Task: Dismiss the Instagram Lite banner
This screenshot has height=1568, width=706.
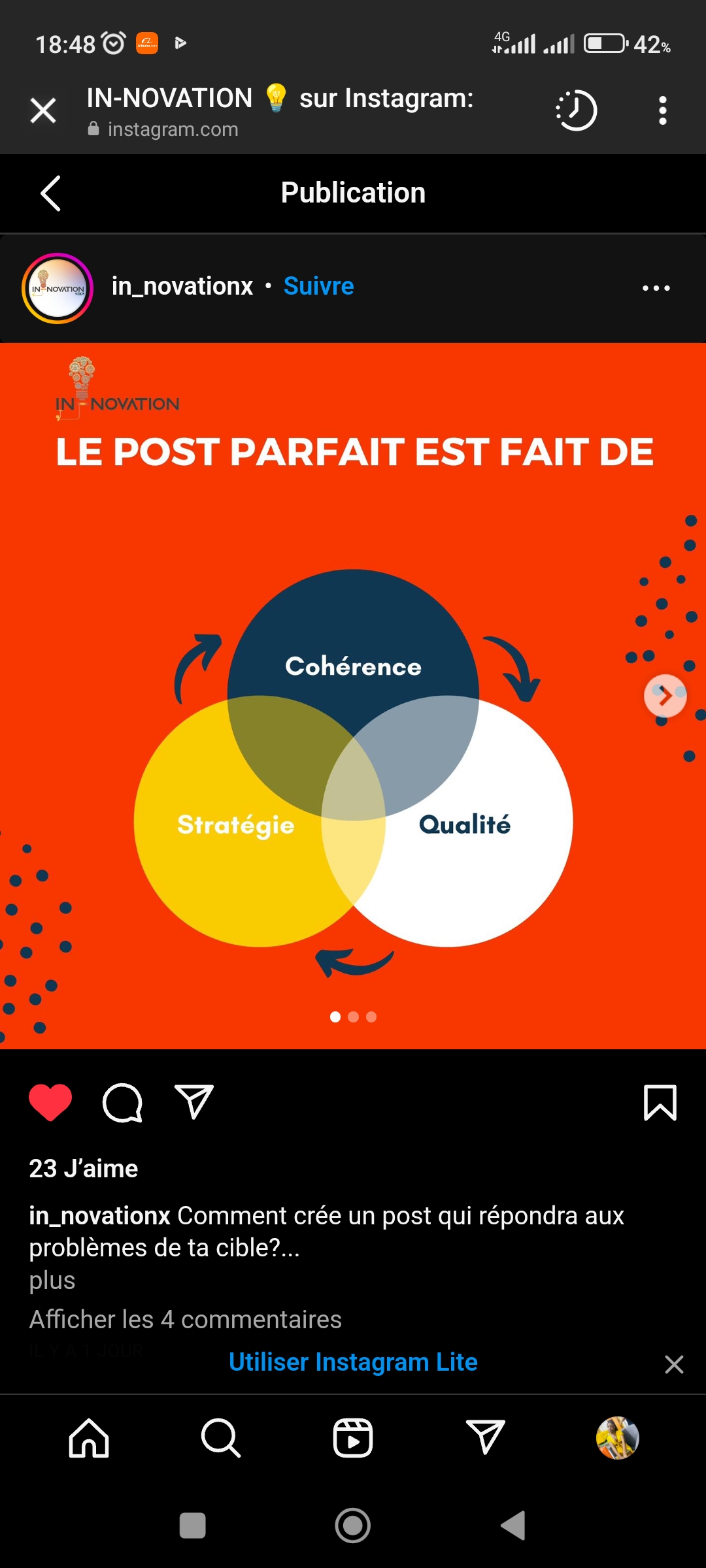Action: point(674,1364)
